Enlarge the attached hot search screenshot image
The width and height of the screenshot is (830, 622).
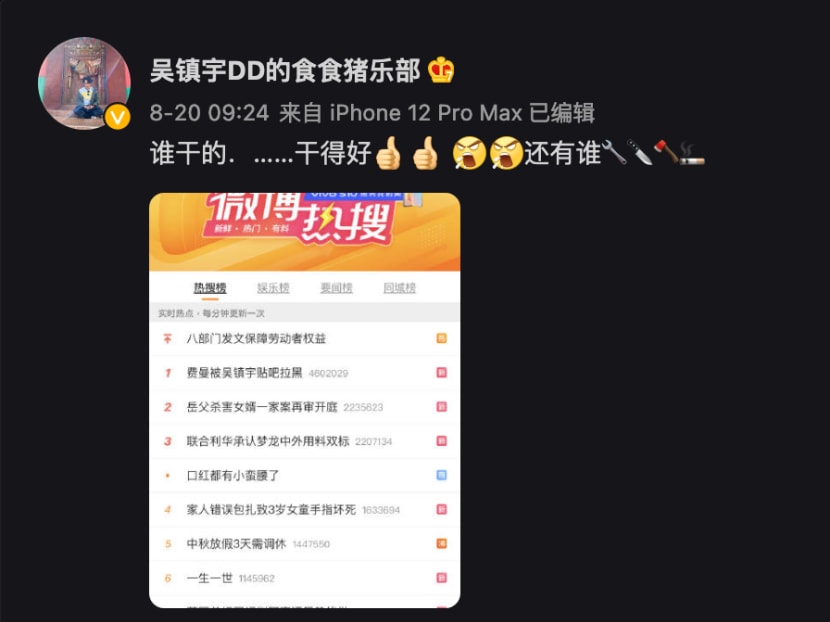click(304, 400)
